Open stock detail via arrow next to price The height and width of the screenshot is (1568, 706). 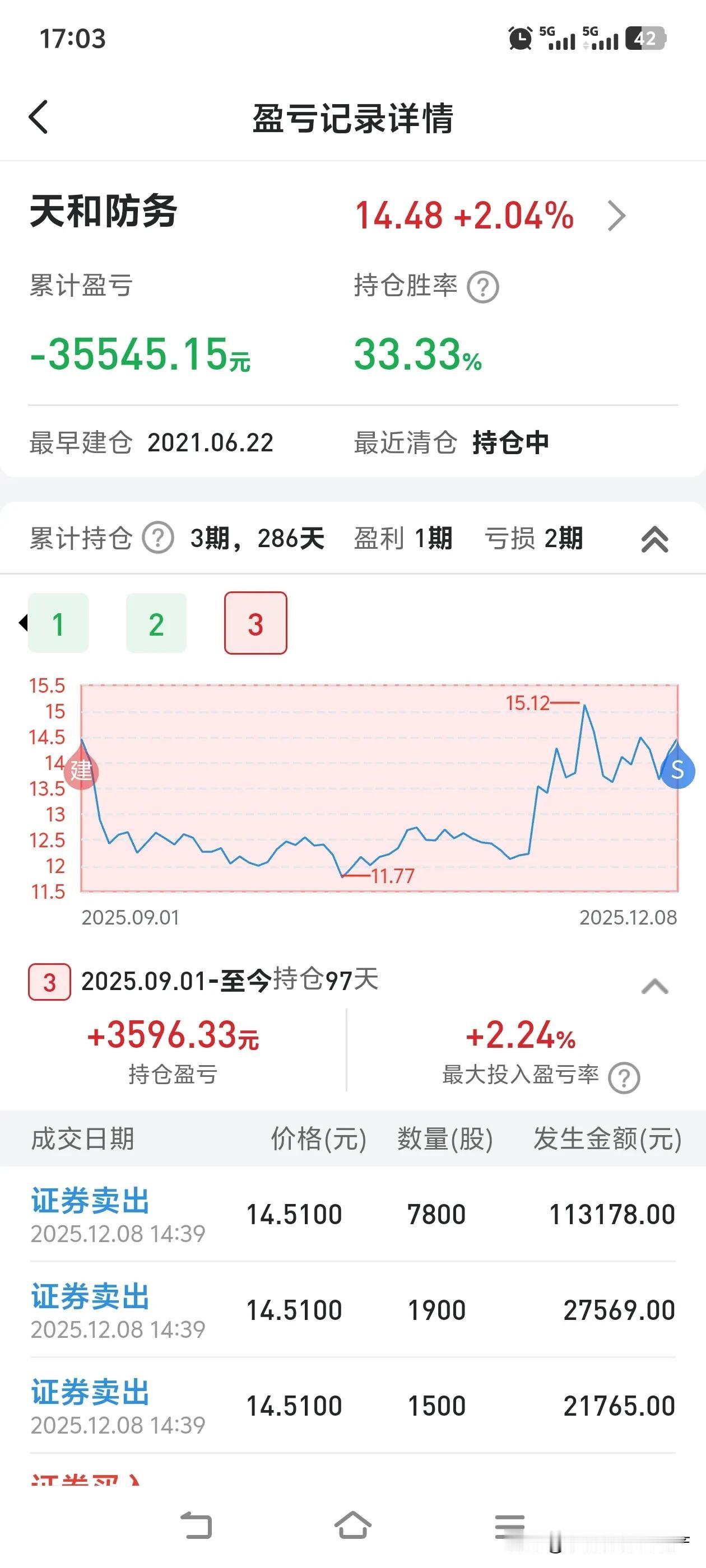point(617,216)
